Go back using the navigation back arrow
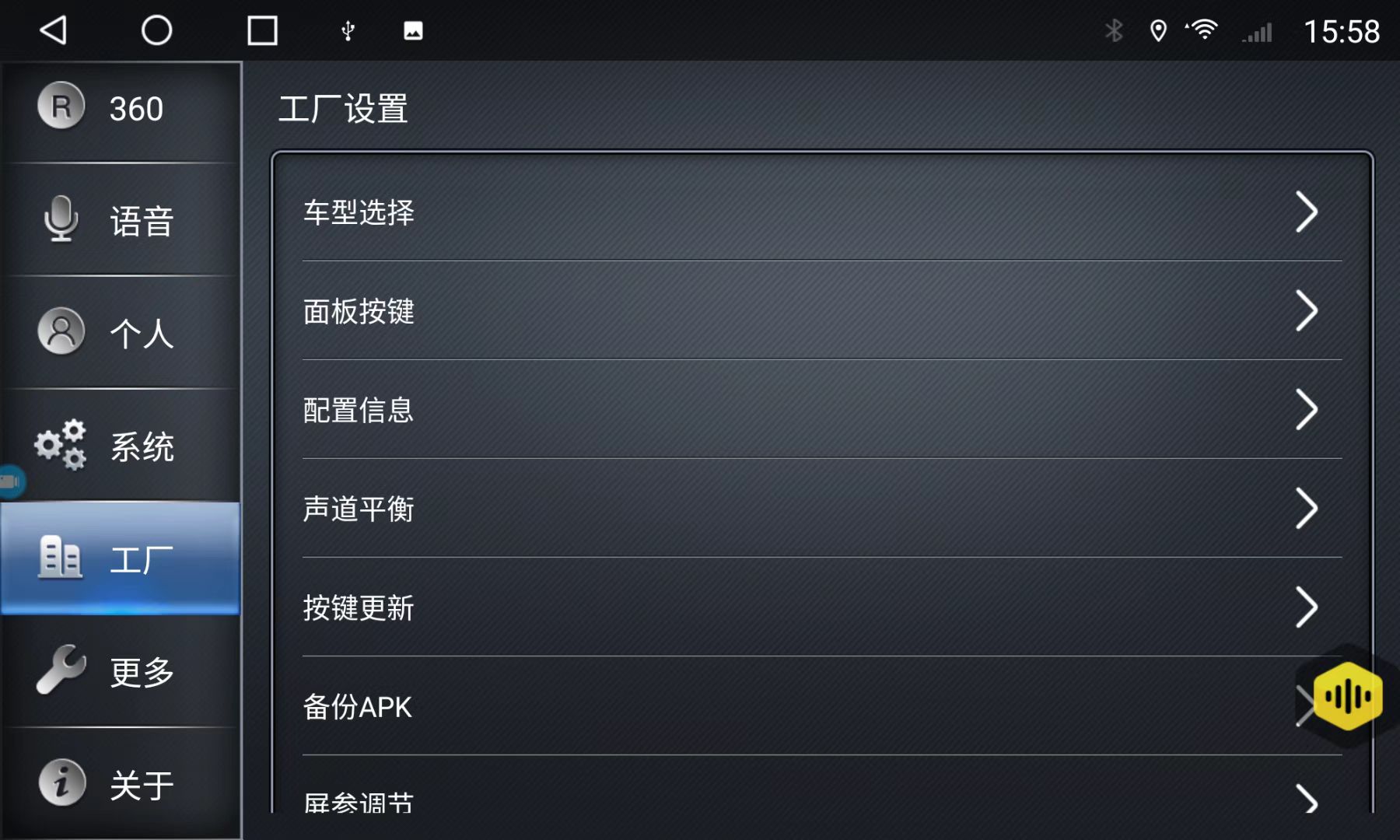1400x840 pixels. [53, 30]
